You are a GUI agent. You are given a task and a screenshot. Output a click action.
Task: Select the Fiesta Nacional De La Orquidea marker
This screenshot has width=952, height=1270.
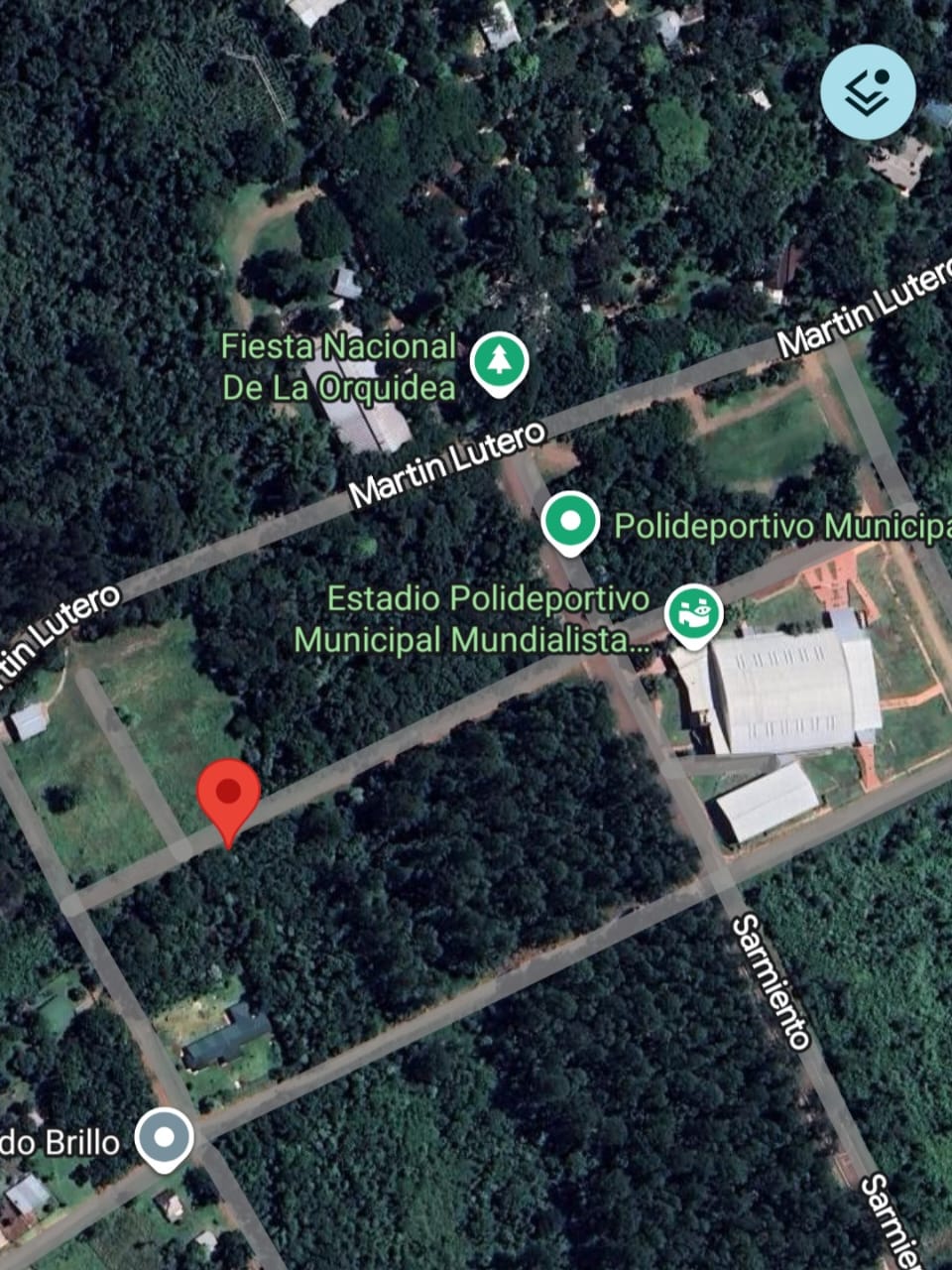(499, 362)
